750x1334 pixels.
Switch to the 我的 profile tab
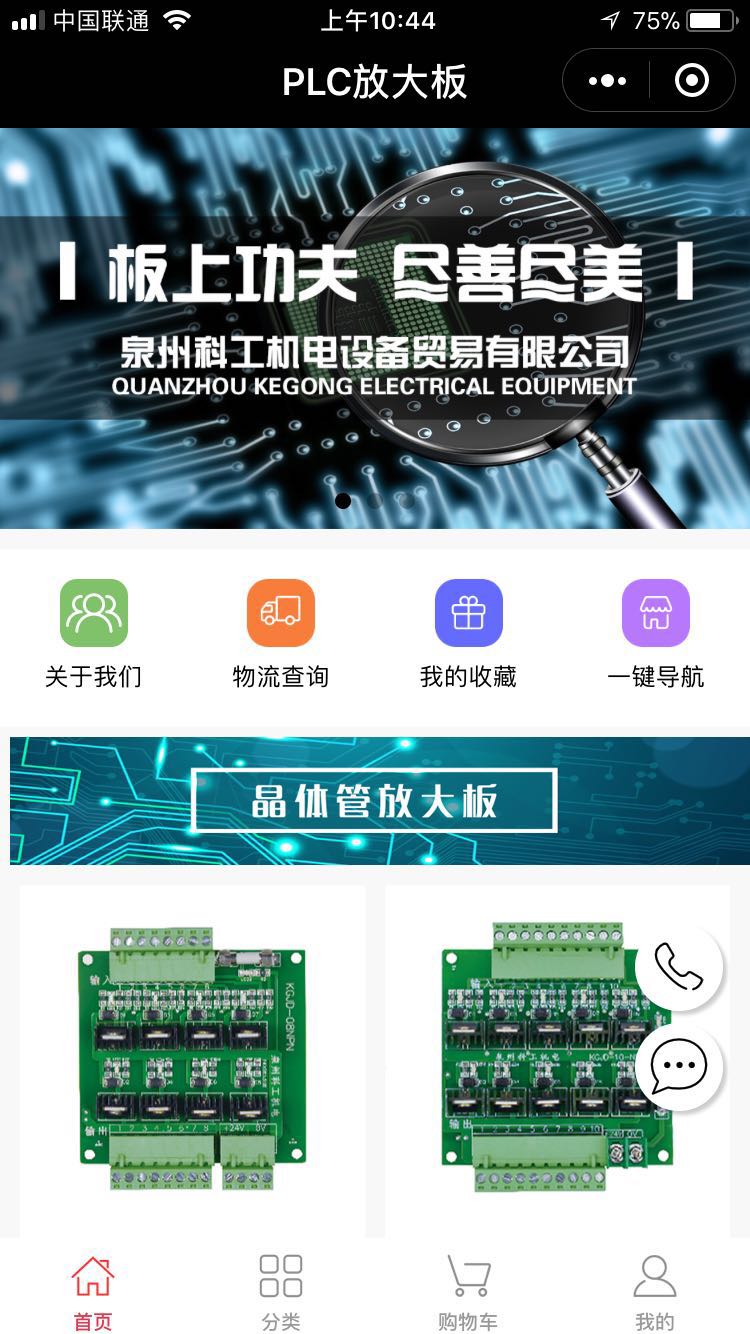click(x=655, y=1290)
